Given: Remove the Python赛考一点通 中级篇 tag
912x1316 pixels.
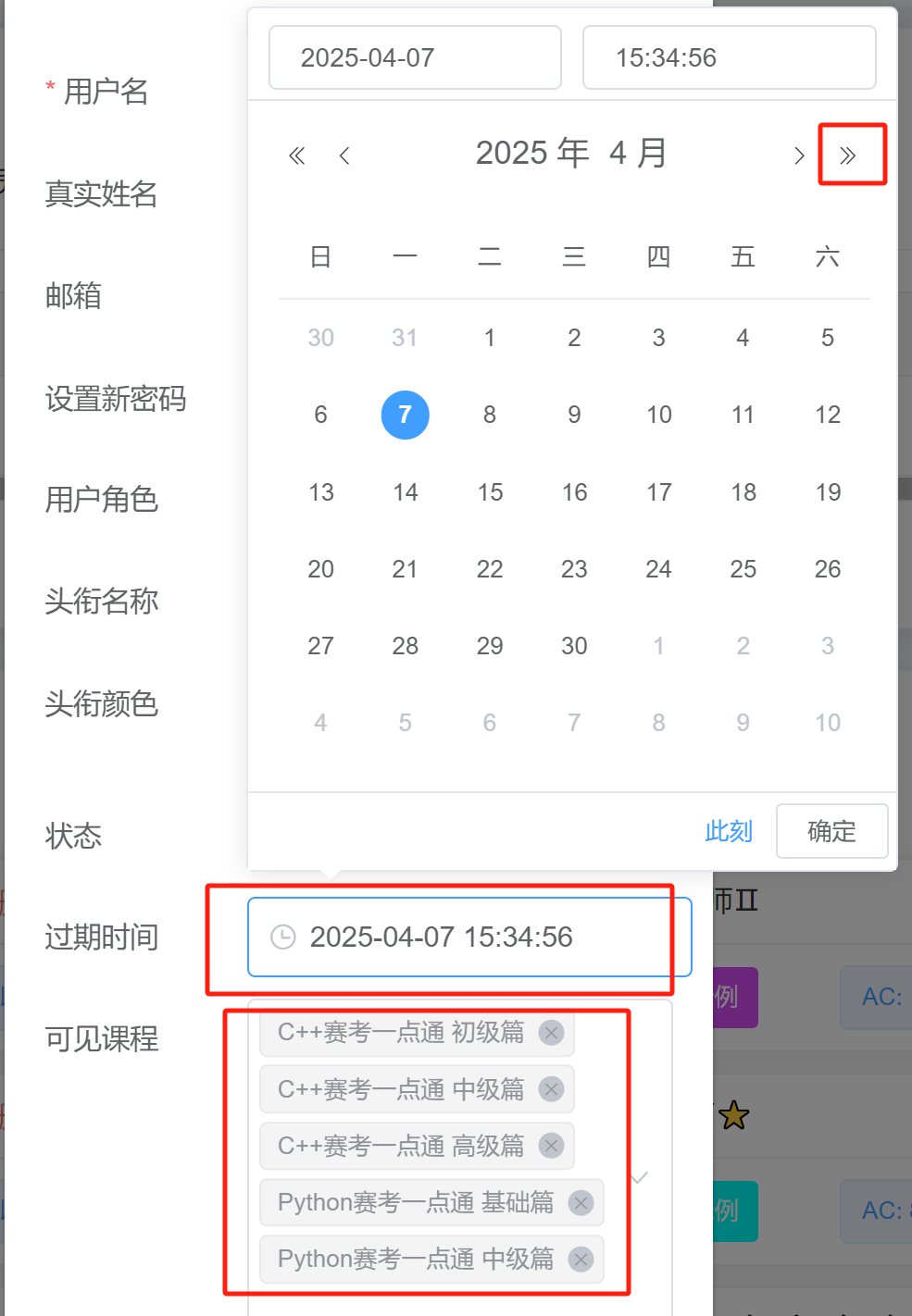Looking at the screenshot, I should click(x=581, y=1260).
